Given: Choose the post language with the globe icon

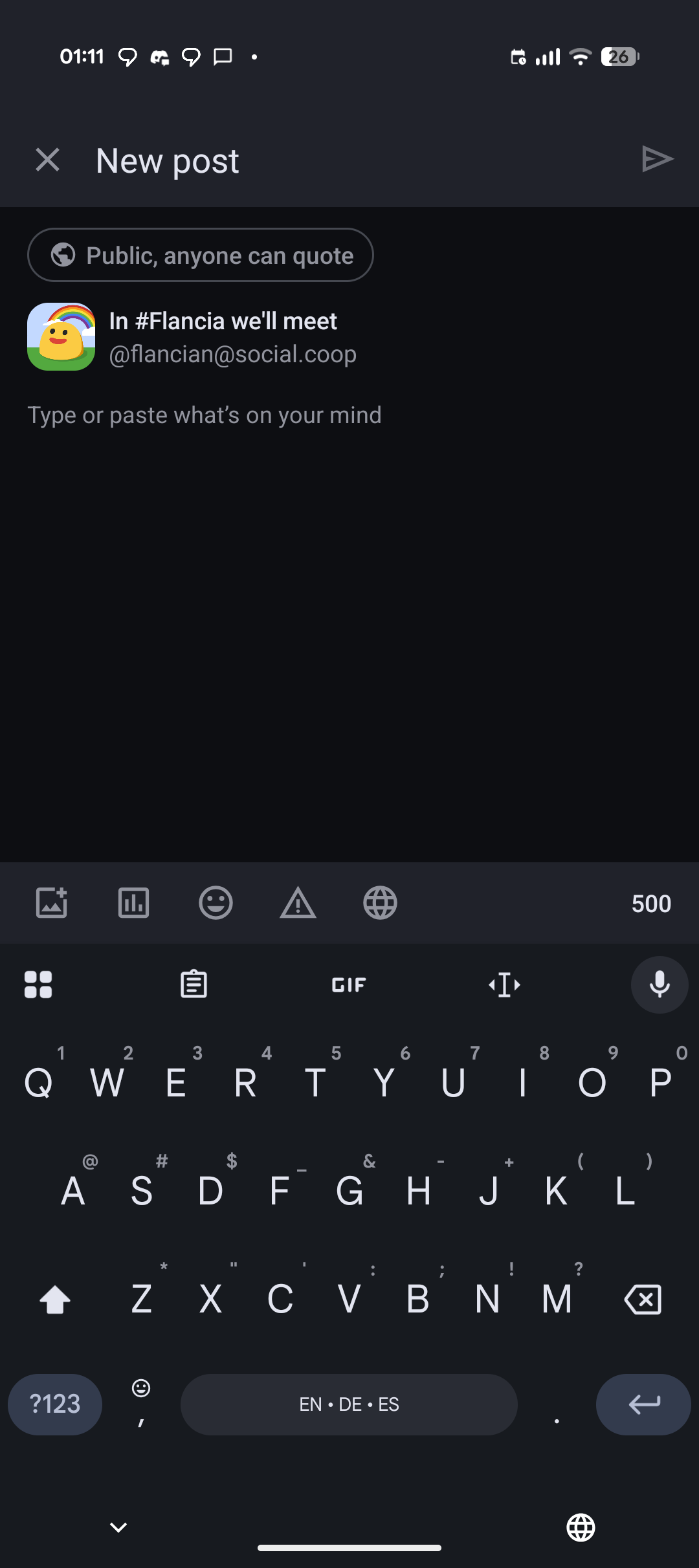Looking at the screenshot, I should (380, 902).
